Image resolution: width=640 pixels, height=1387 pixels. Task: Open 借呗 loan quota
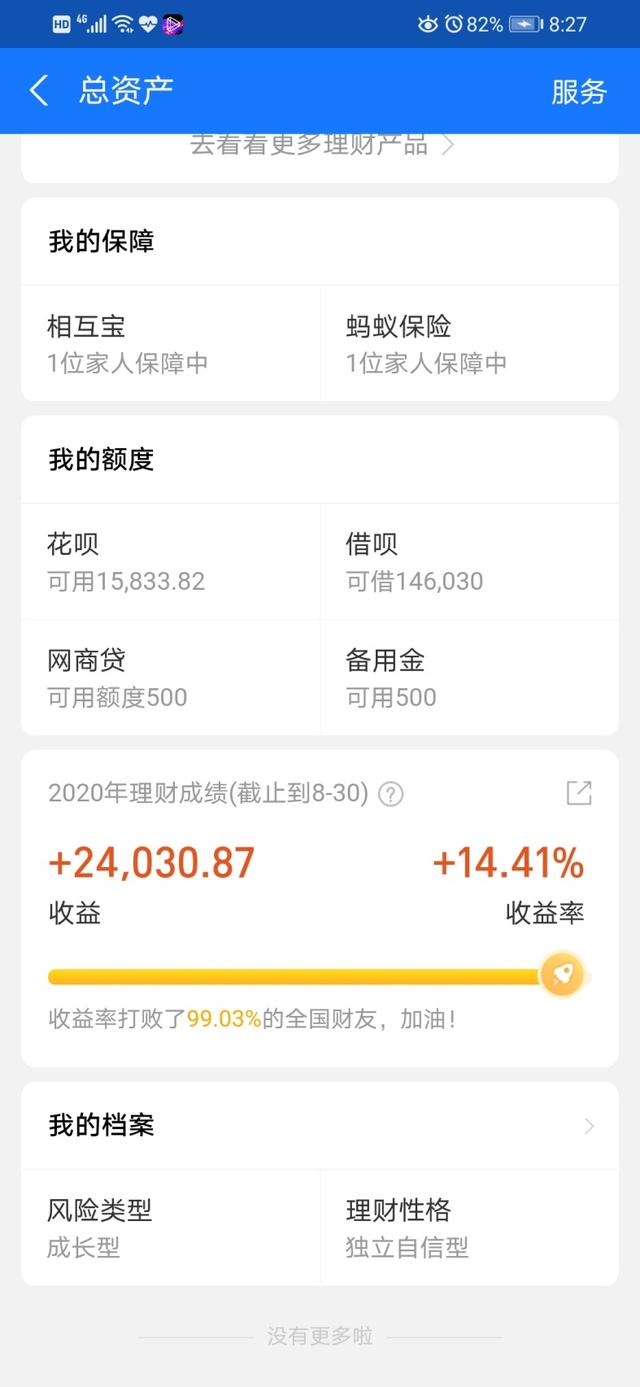tap(469, 561)
